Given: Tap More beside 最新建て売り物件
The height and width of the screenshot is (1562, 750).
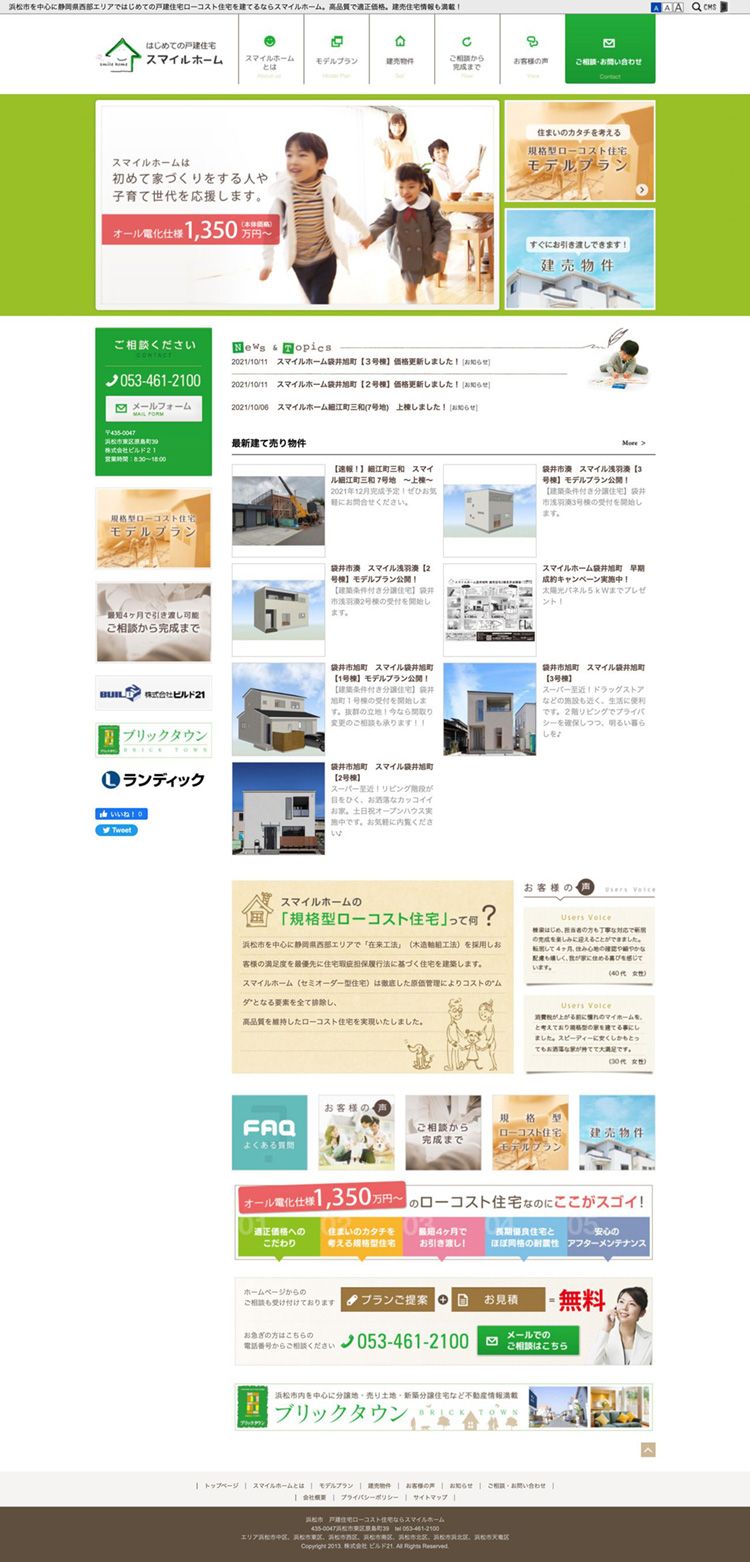Looking at the screenshot, I should tap(633, 442).
